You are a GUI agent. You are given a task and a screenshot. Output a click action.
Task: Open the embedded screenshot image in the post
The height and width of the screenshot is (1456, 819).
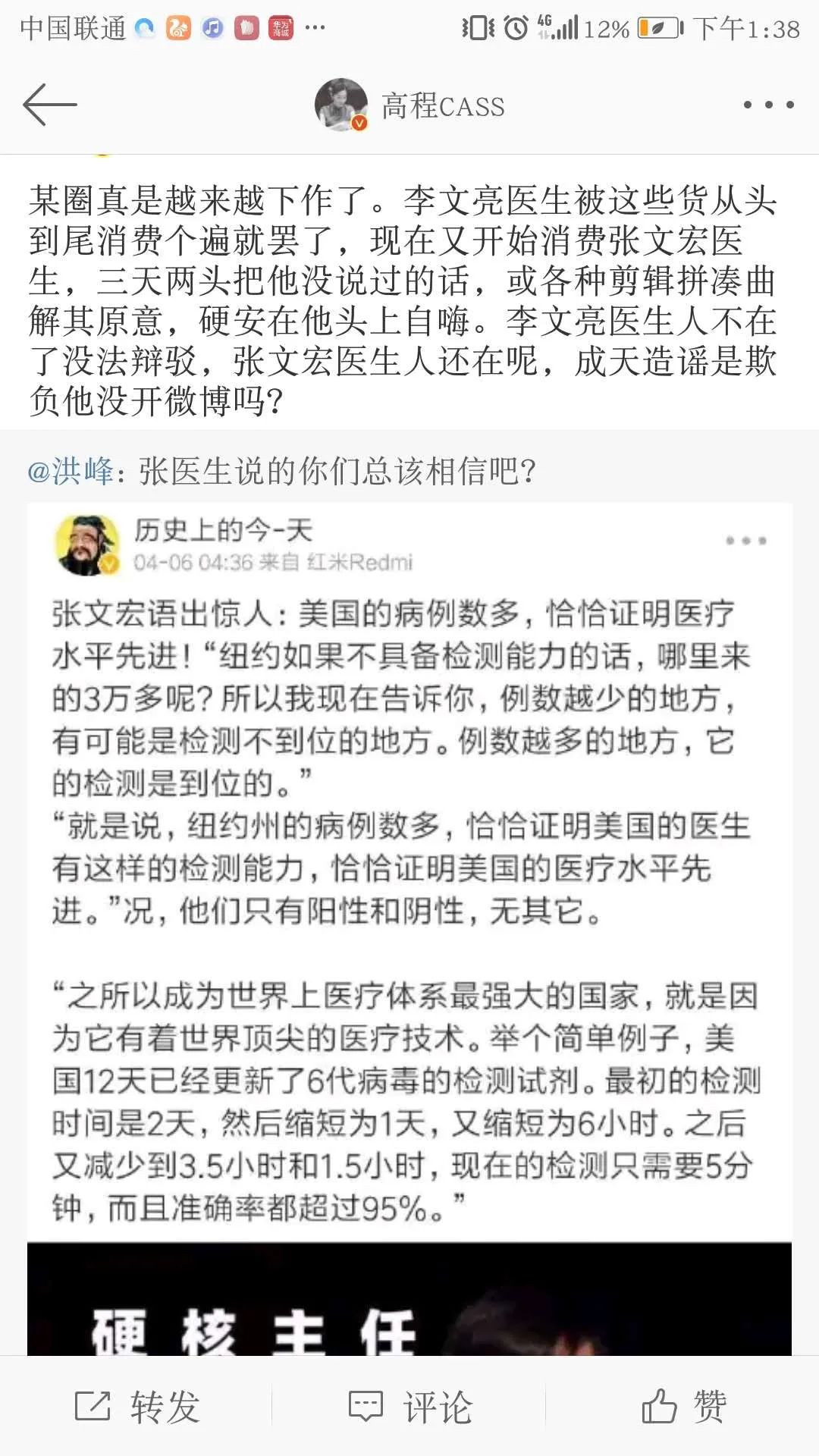click(x=409, y=929)
